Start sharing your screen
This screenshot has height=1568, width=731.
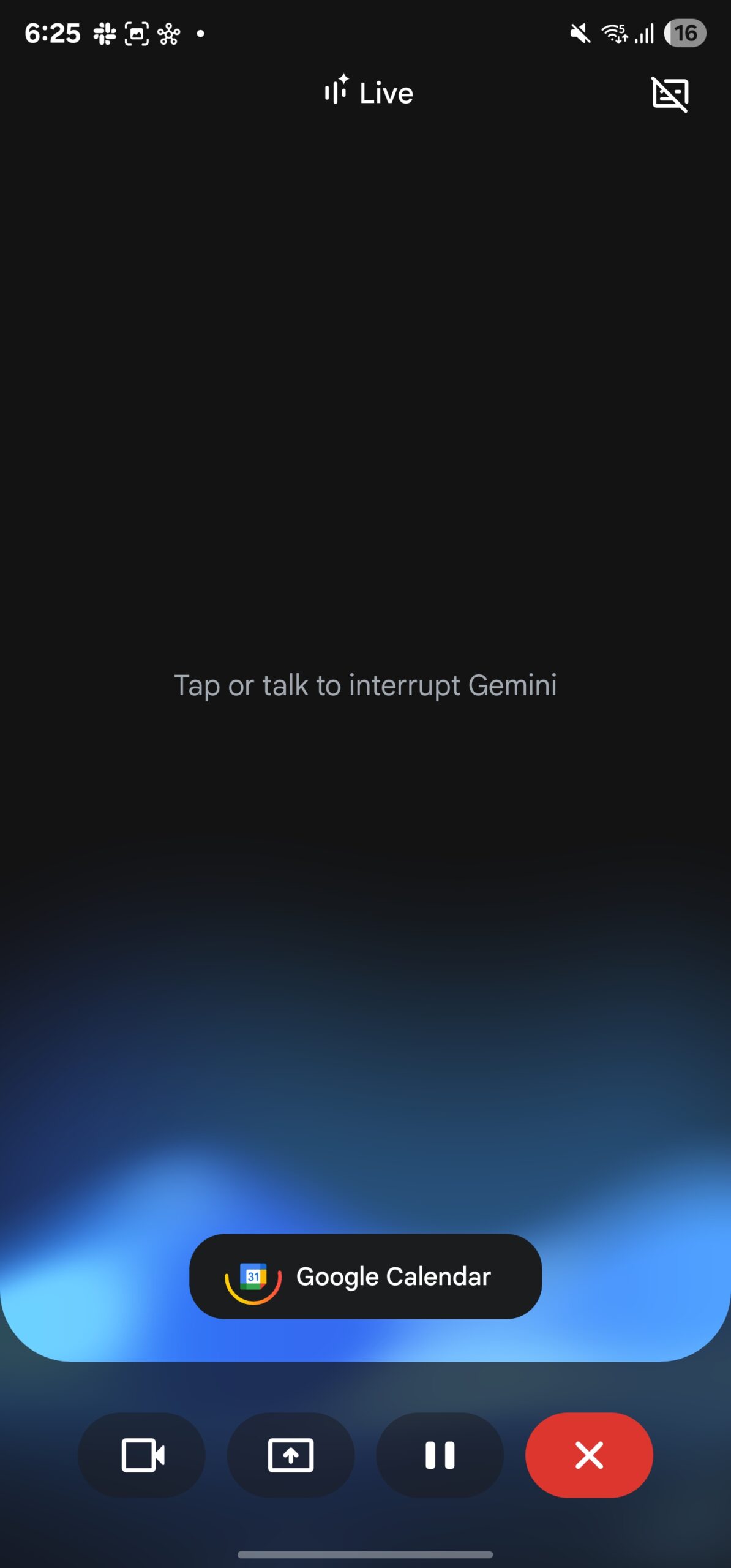(290, 1455)
